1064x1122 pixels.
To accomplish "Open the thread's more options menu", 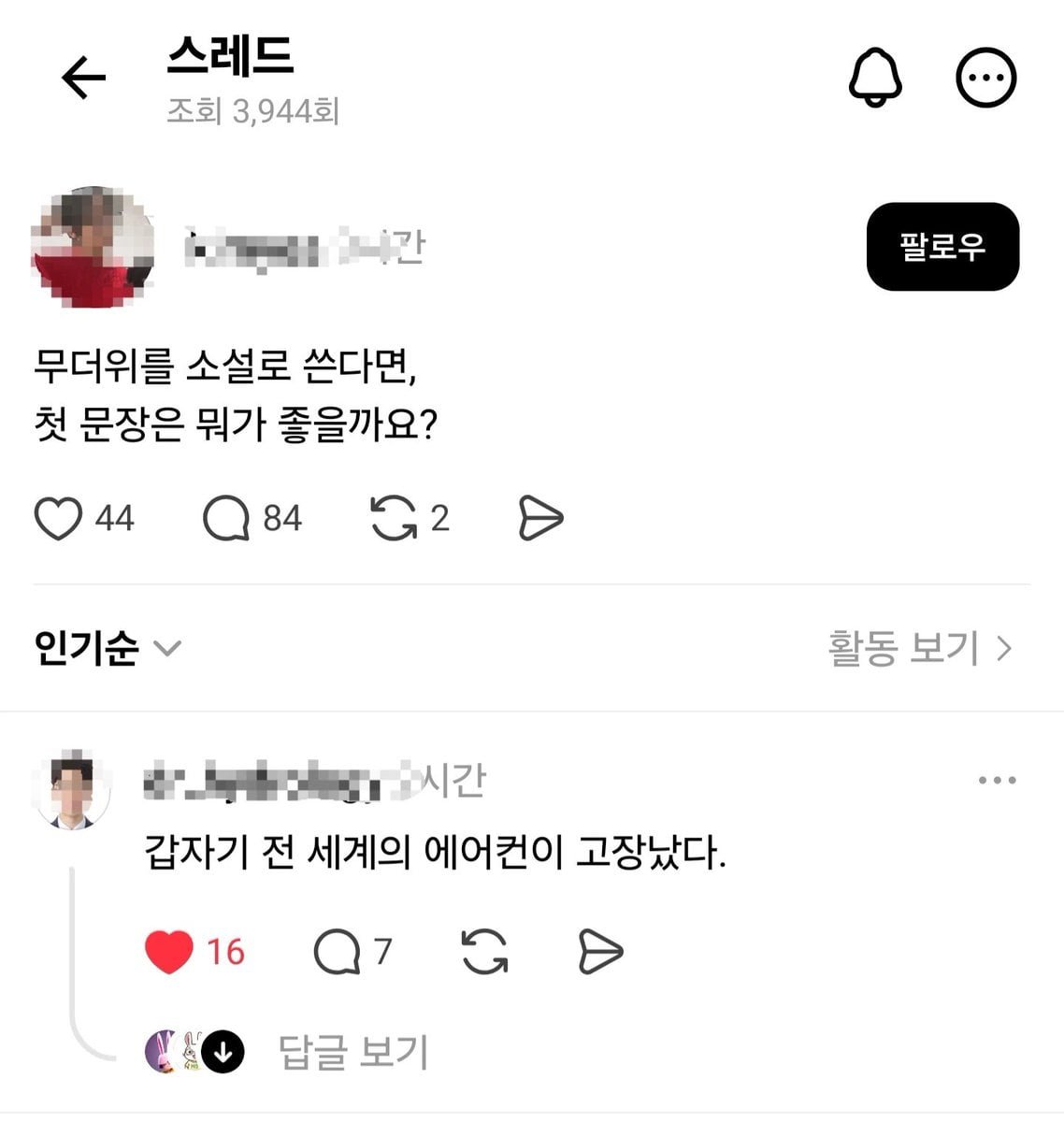I will 985,78.
